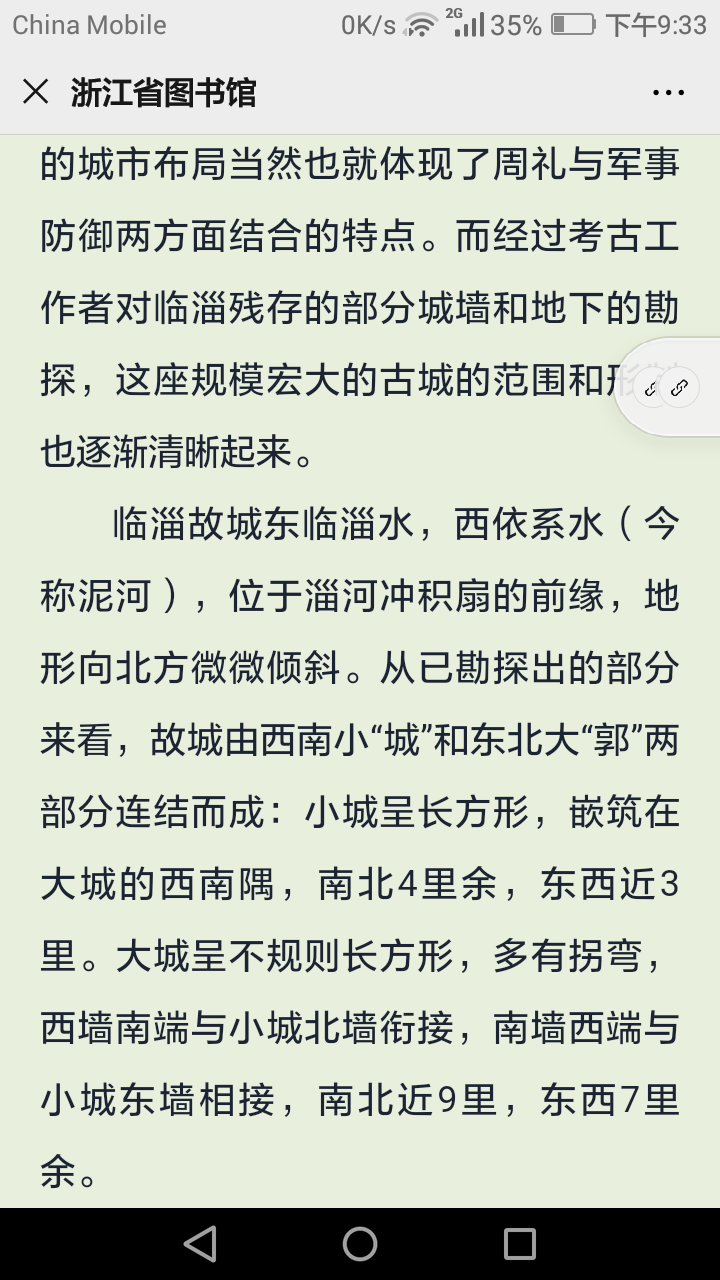Close the 浙江省图书馆 article page
The height and width of the screenshot is (1280, 720).
click(x=36, y=92)
